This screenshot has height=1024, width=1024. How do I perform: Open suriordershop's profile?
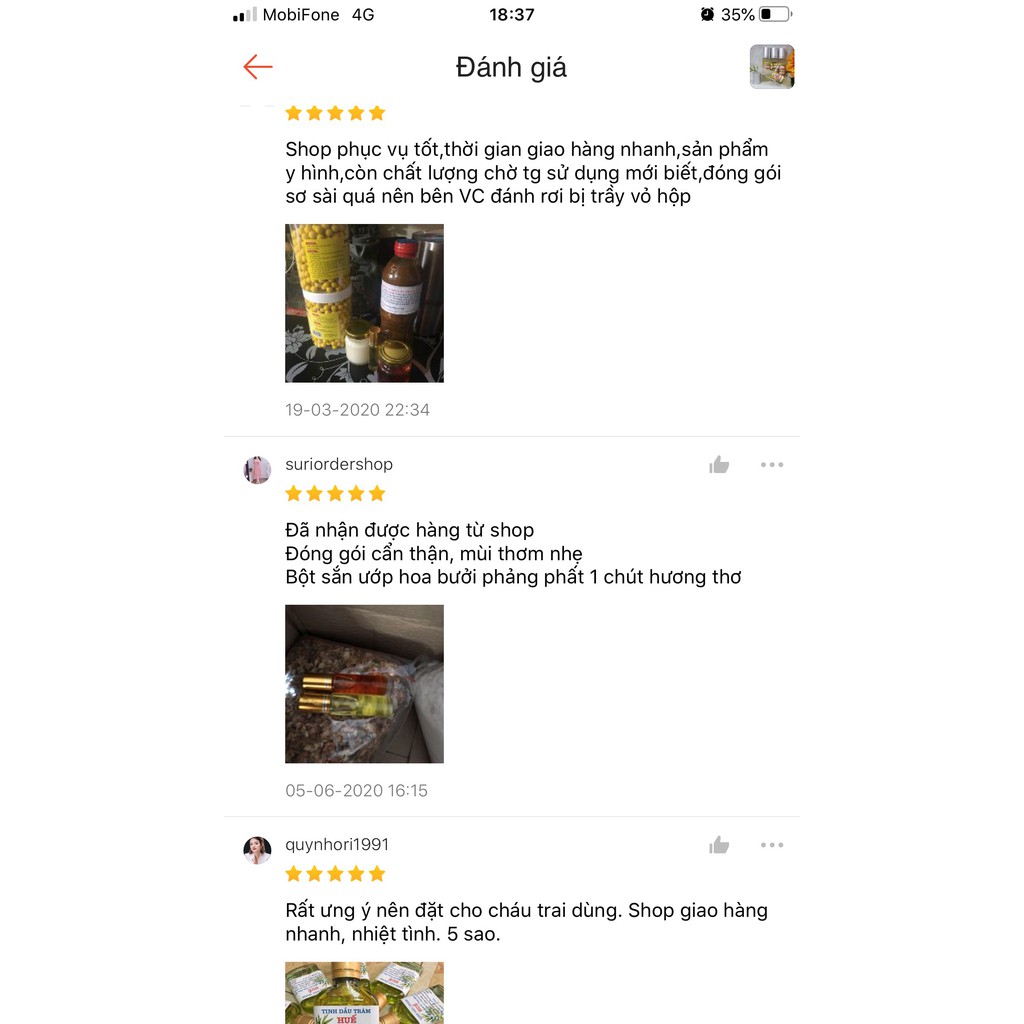(257, 469)
